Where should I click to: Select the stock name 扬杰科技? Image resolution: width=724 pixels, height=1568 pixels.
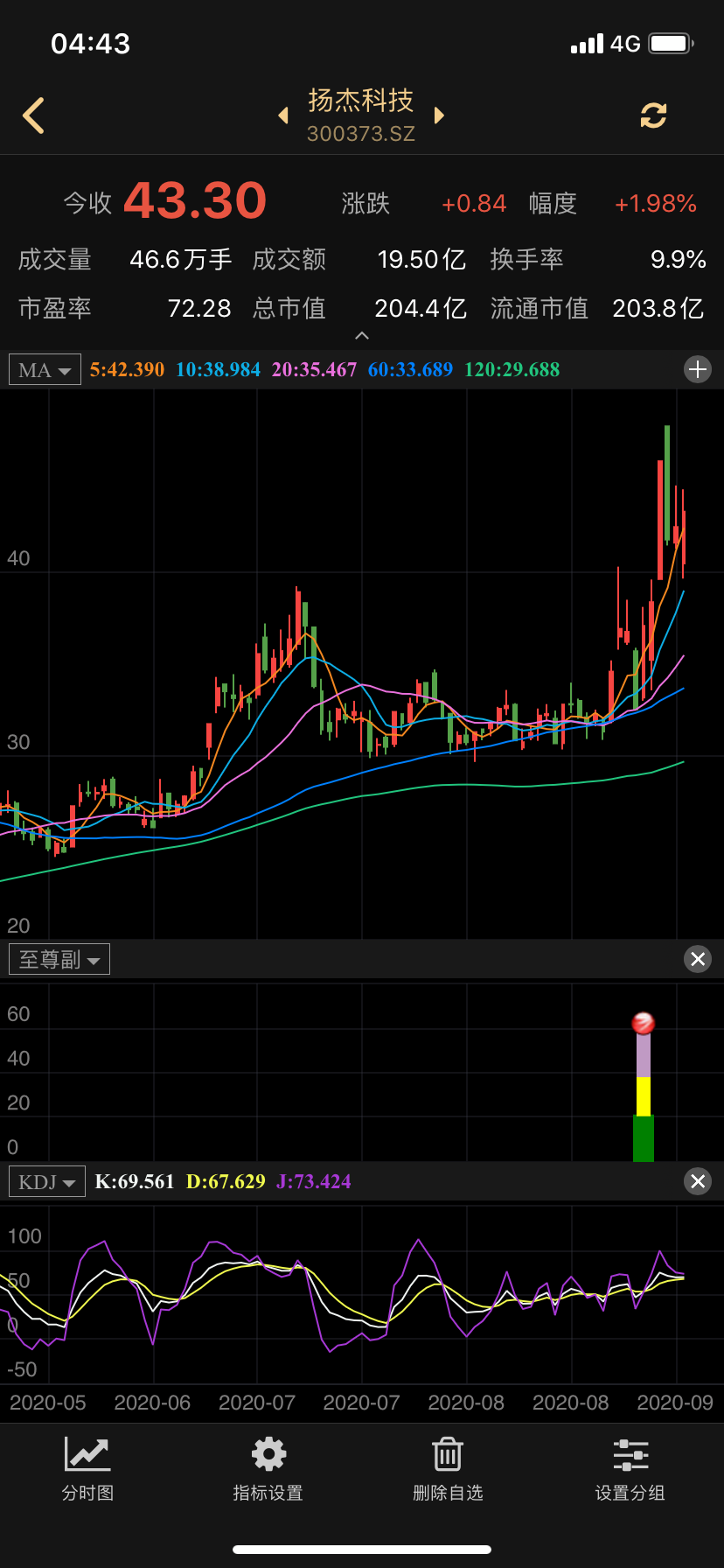click(361, 101)
